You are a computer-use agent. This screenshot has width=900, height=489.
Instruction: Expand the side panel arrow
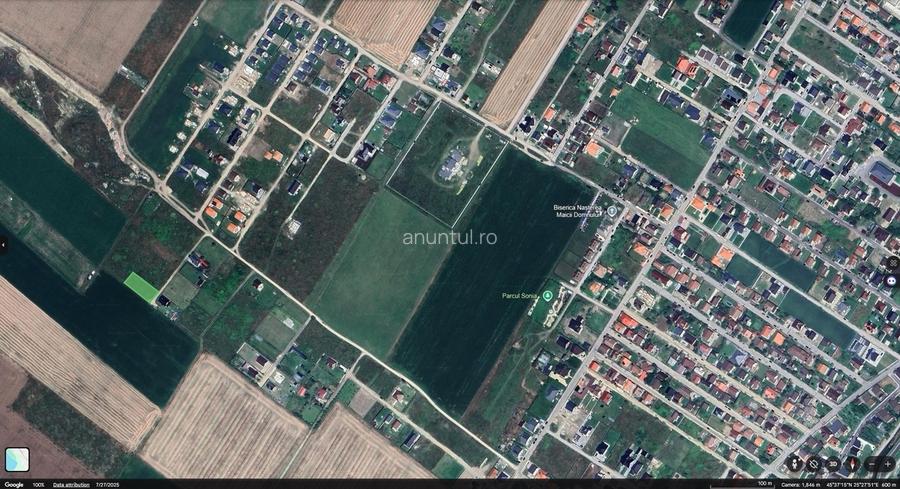coord(3,243)
